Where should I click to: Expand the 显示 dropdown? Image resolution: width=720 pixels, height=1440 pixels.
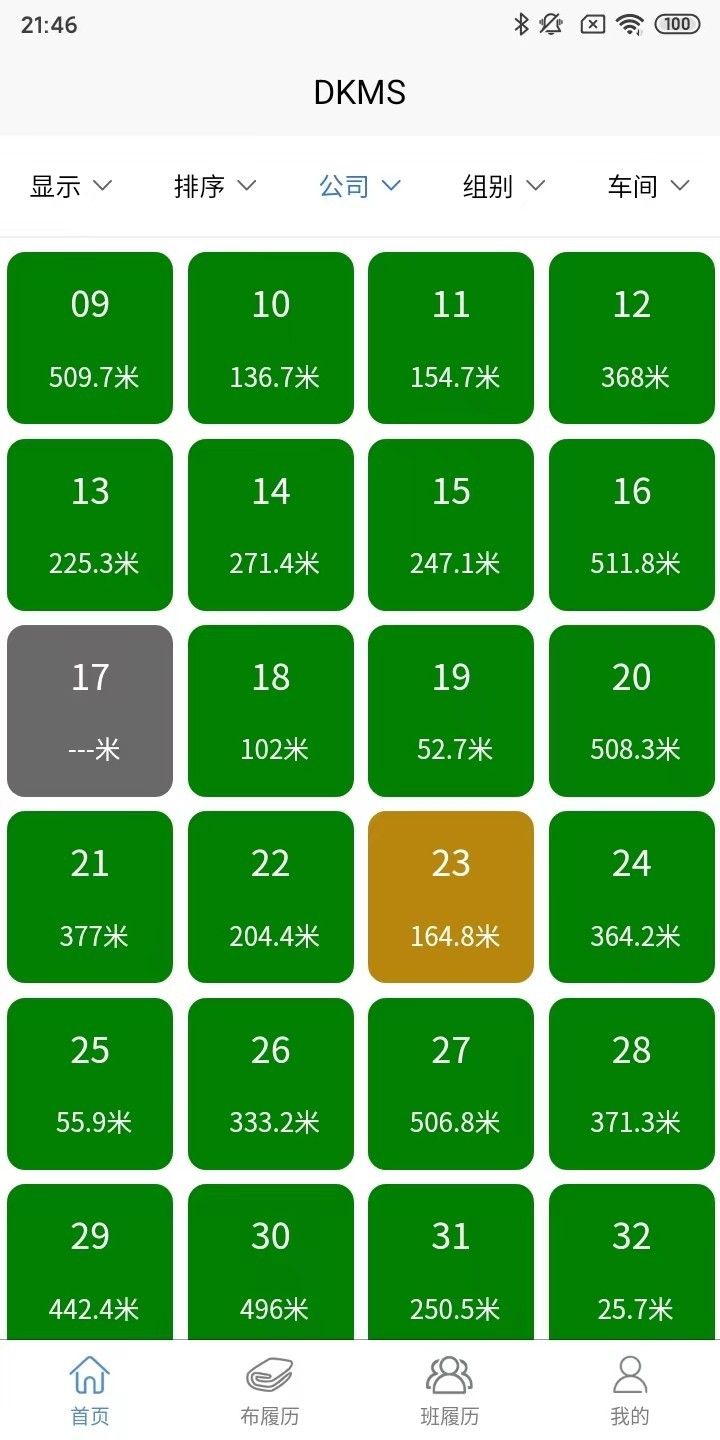coord(71,186)
